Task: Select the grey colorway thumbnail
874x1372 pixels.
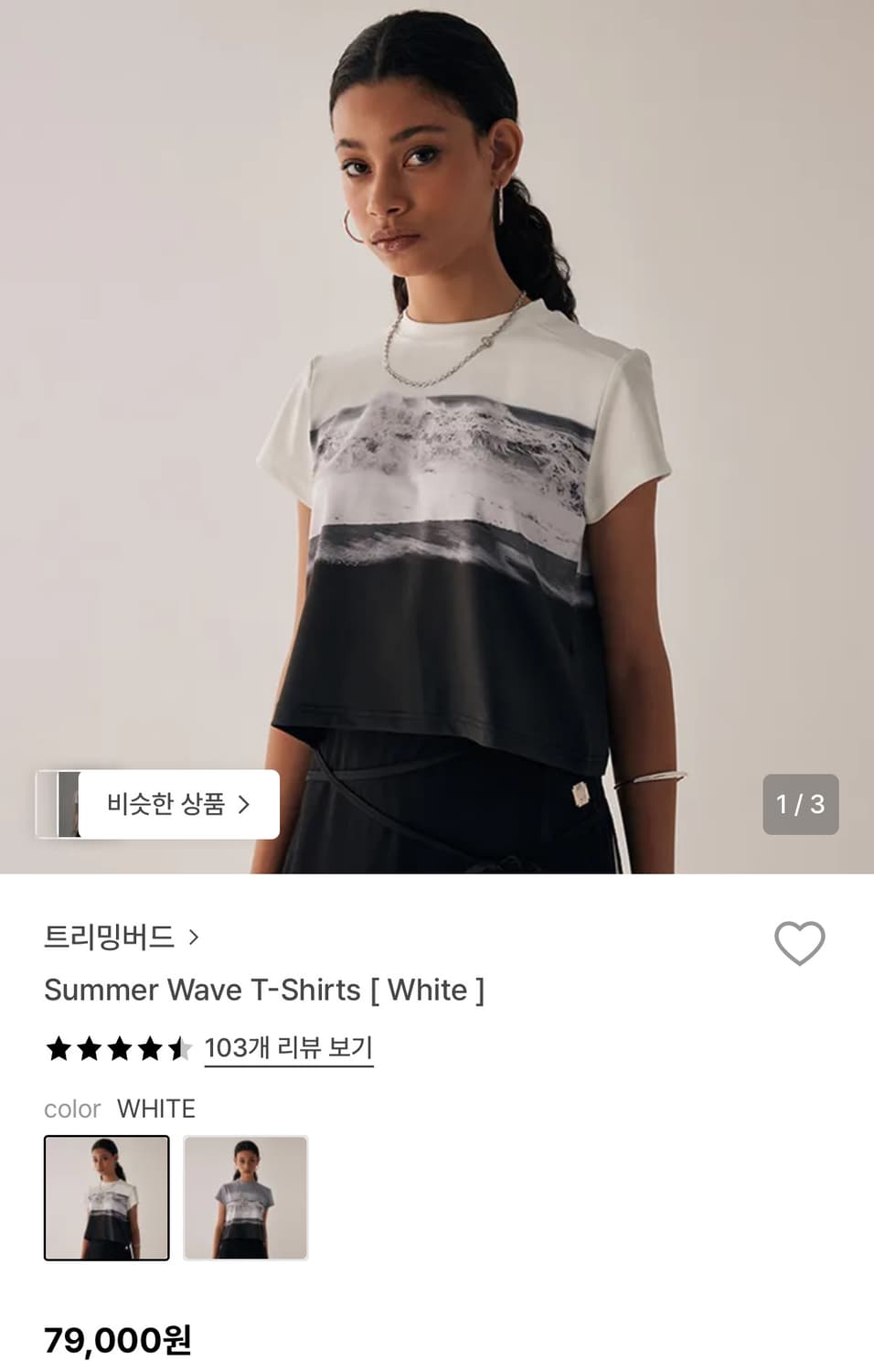Action: click(246, 1198)
